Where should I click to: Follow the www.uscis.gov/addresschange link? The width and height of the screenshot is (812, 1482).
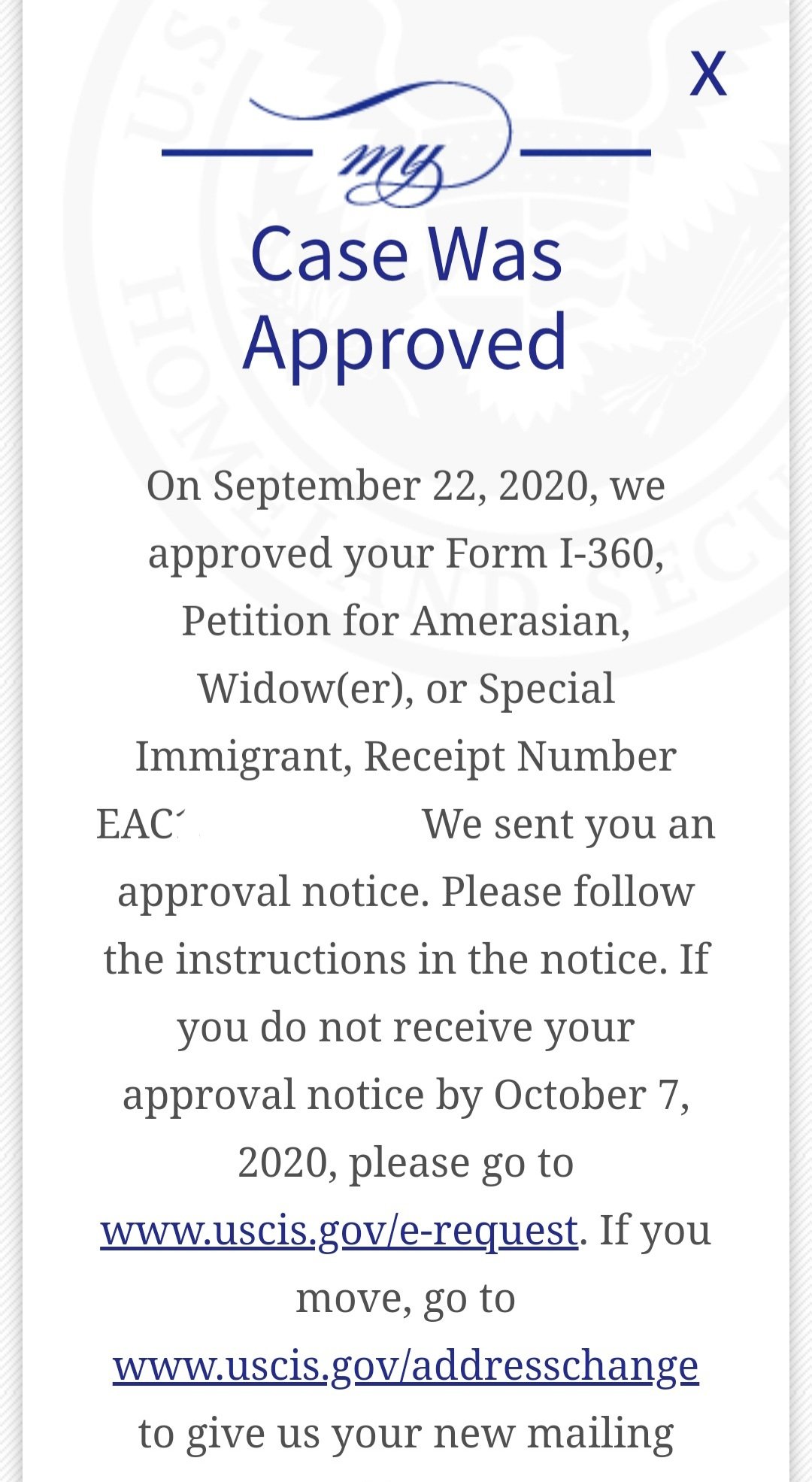click(x=406, y=1366)
